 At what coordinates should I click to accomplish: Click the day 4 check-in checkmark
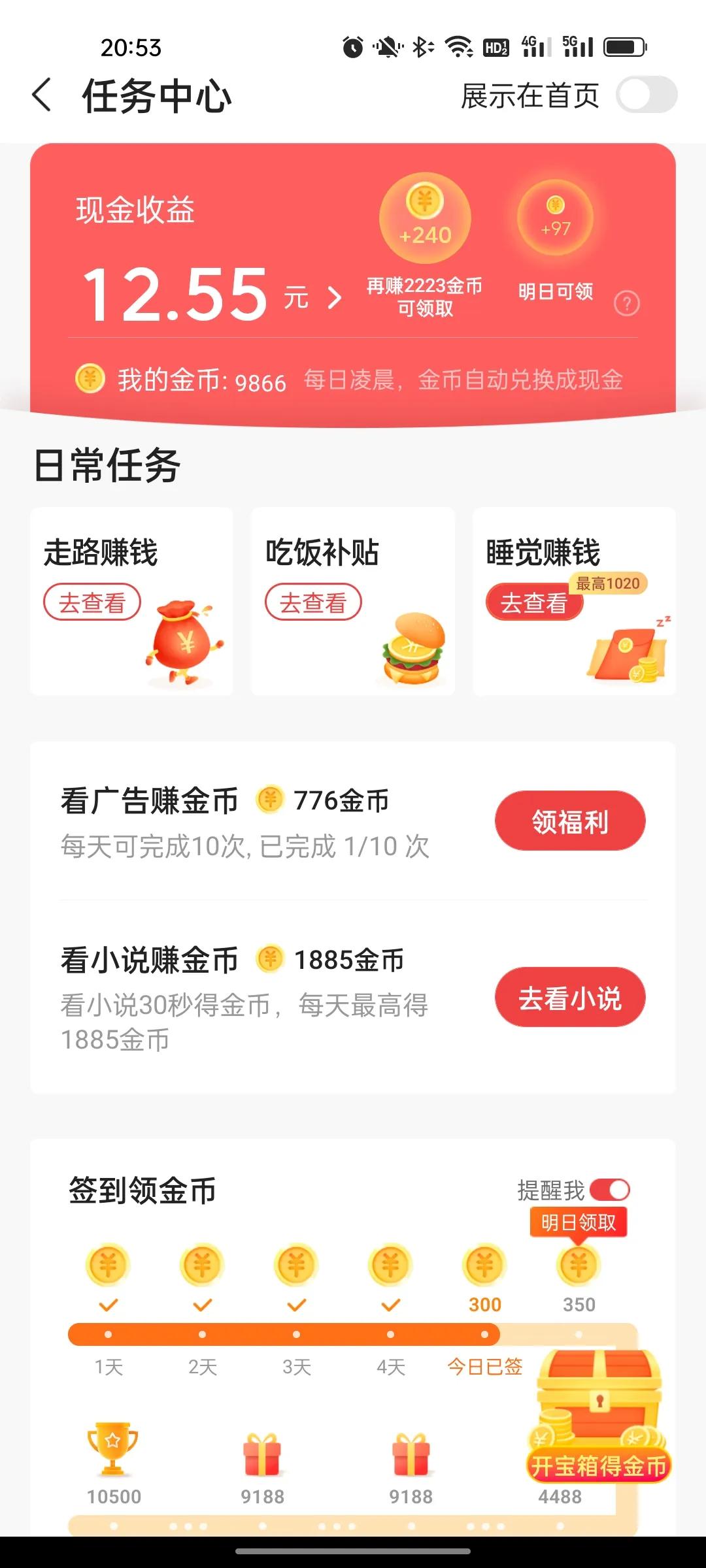389,1305
